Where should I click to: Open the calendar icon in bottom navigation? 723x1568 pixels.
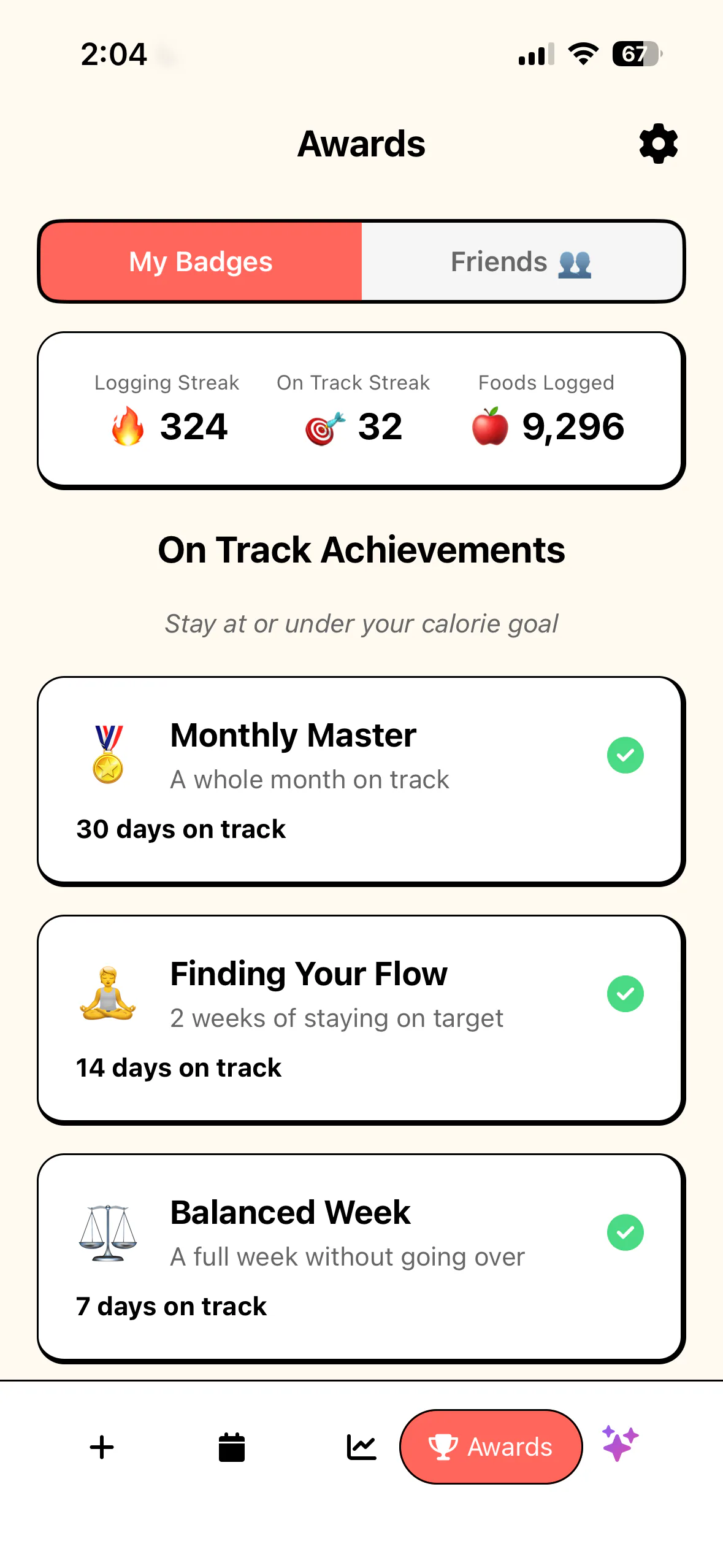point(232,1448)
